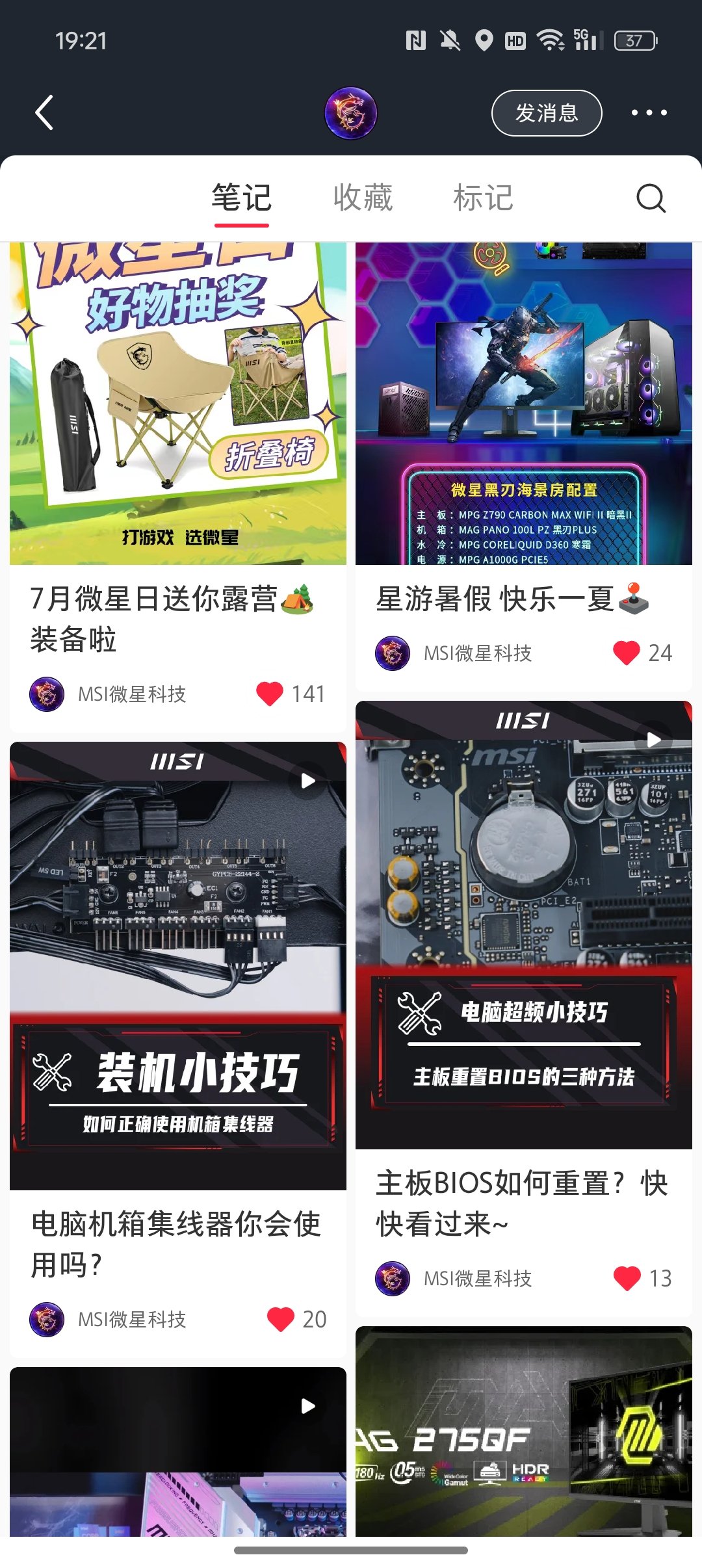
Task: Open the three-dot overflow menu
Action: (649, 113)
